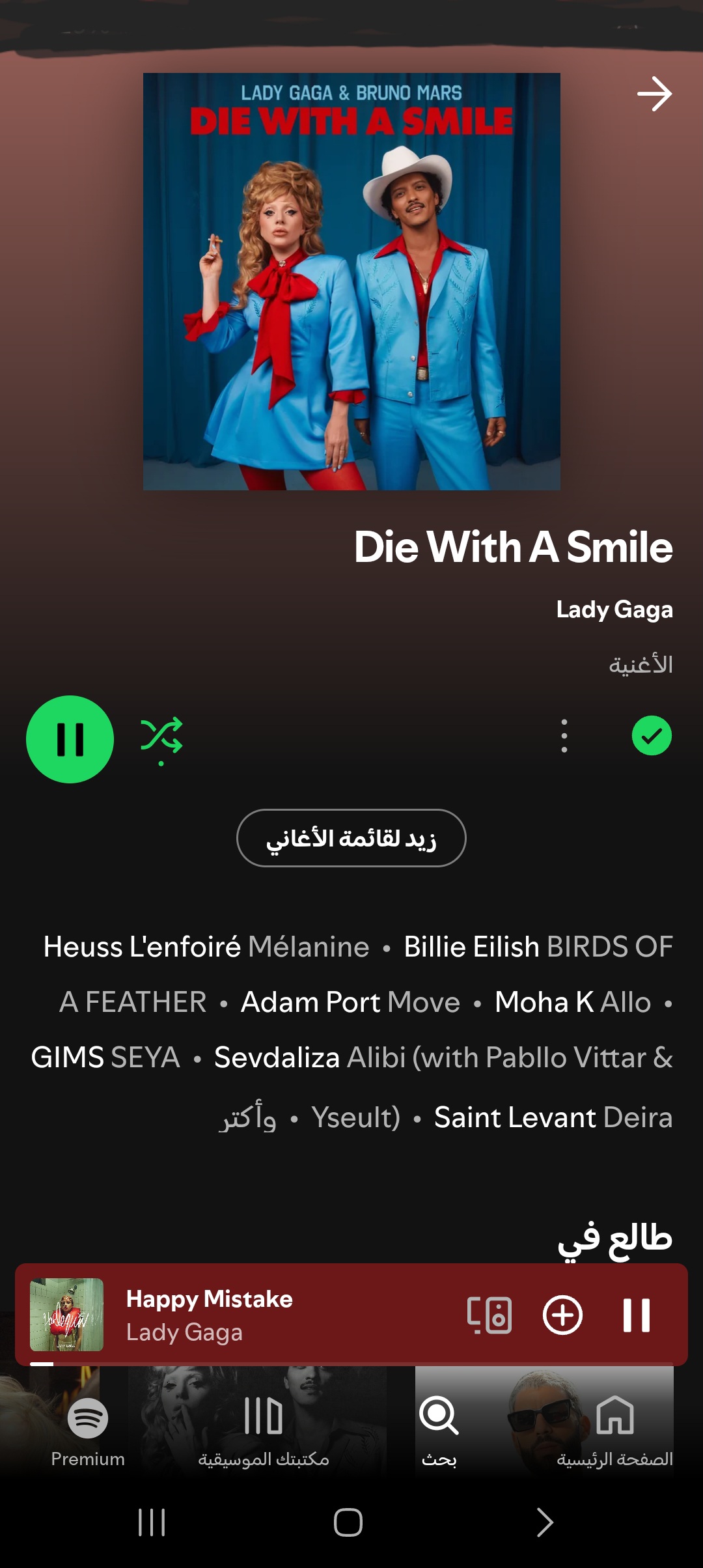Pause Die With A Smile with green button
This screenshot has width=703, height=1568.
70,739
